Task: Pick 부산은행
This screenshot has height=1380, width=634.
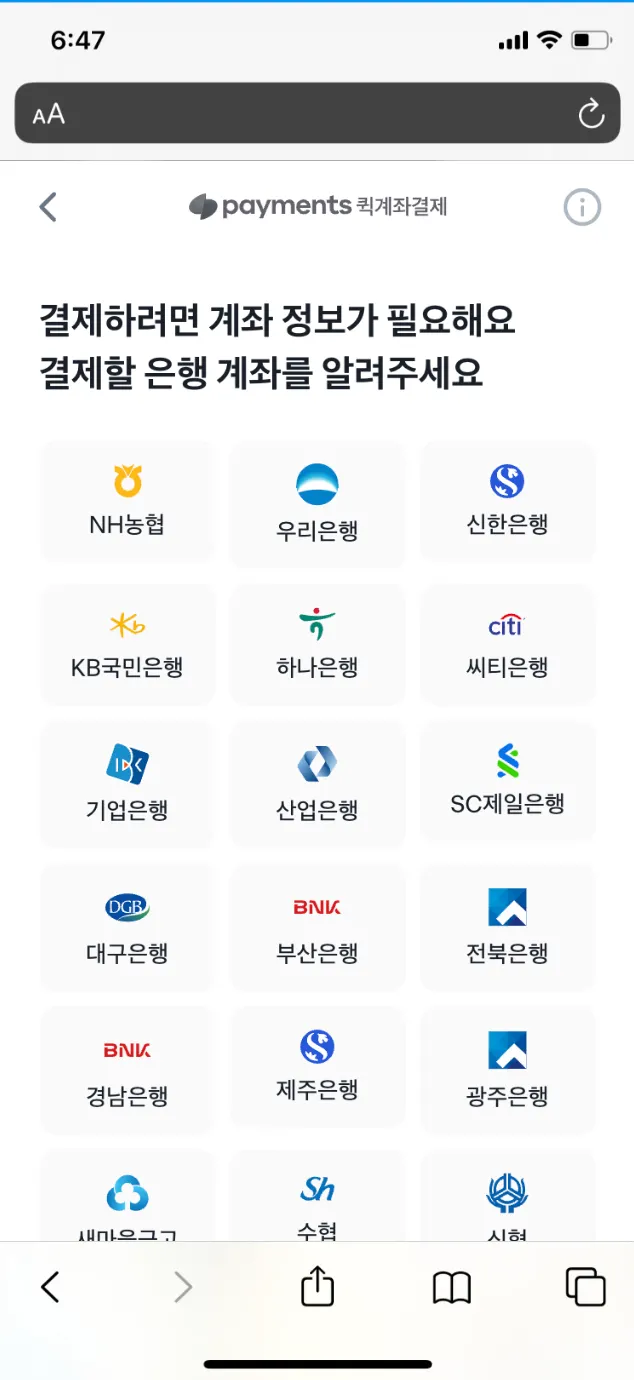Action: (x=317, y=930)
